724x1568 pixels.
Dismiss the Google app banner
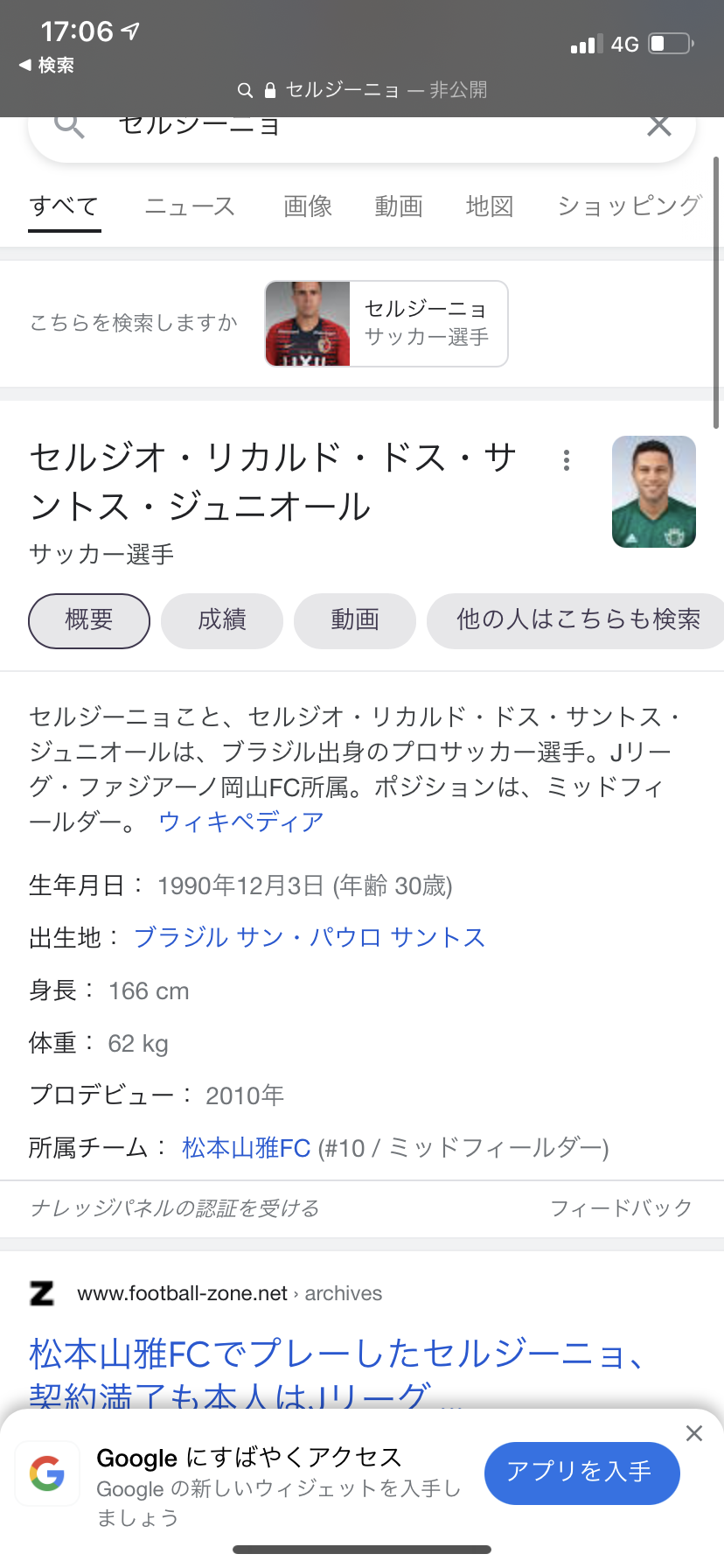tap(694, 1433)
